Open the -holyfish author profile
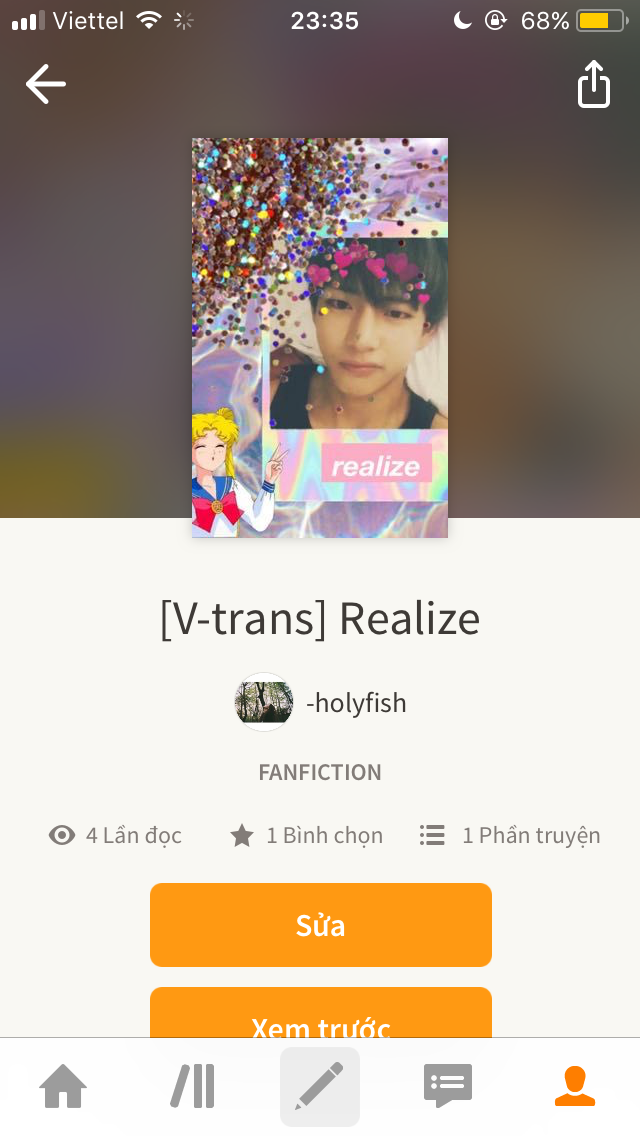 click(x=320, y=702)
